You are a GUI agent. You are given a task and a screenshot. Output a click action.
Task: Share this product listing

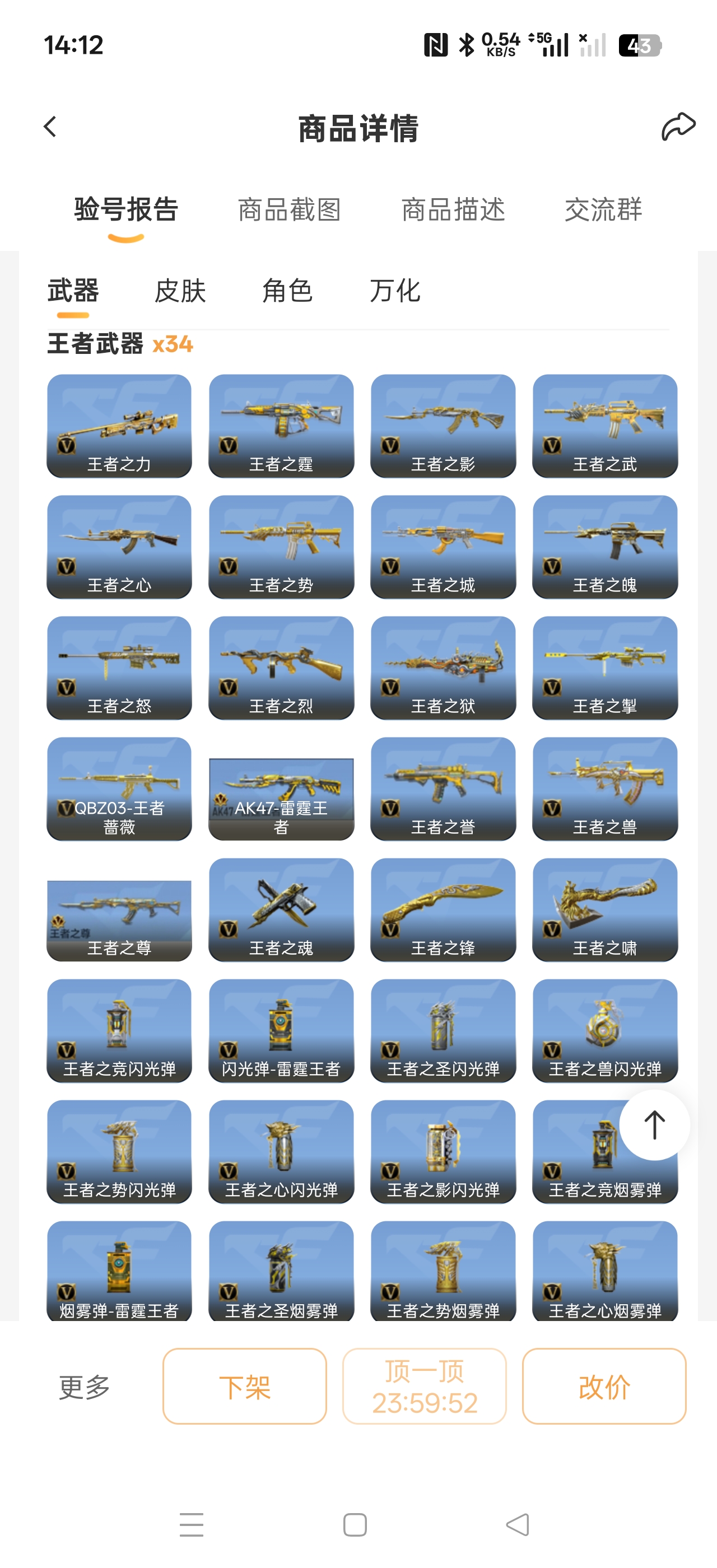pos(678,127)
